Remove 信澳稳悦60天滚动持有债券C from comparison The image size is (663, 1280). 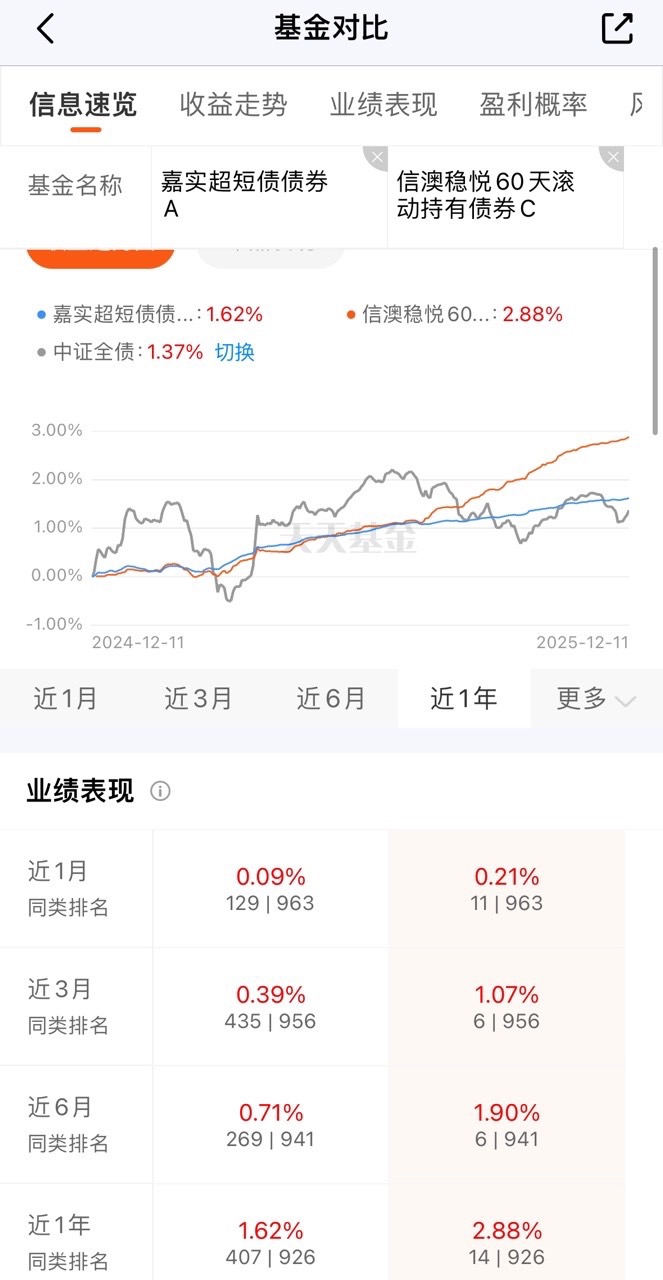pos(612,158)
